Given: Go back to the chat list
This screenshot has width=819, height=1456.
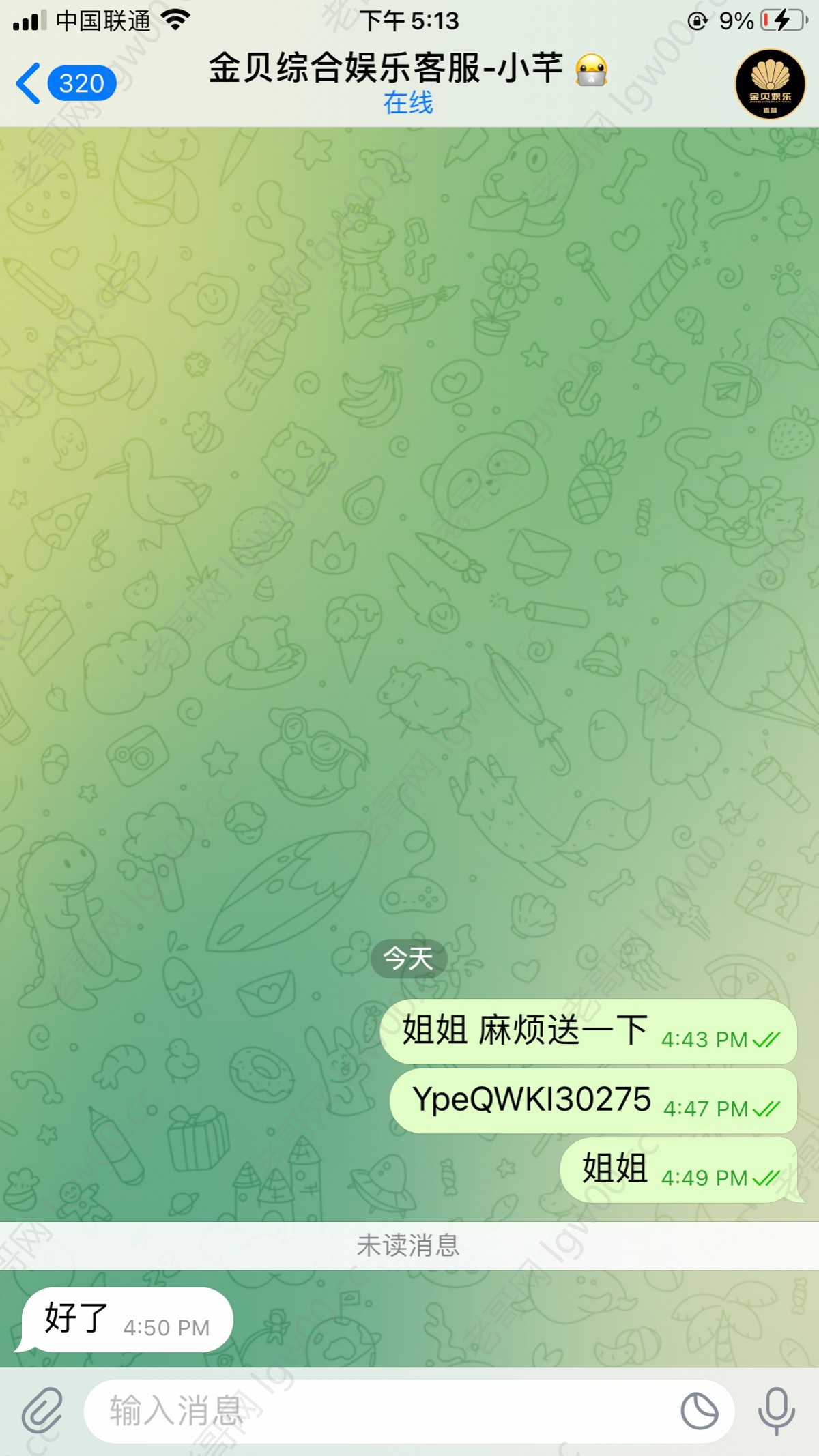Looking at the screenshot, I should coord(65,83).
